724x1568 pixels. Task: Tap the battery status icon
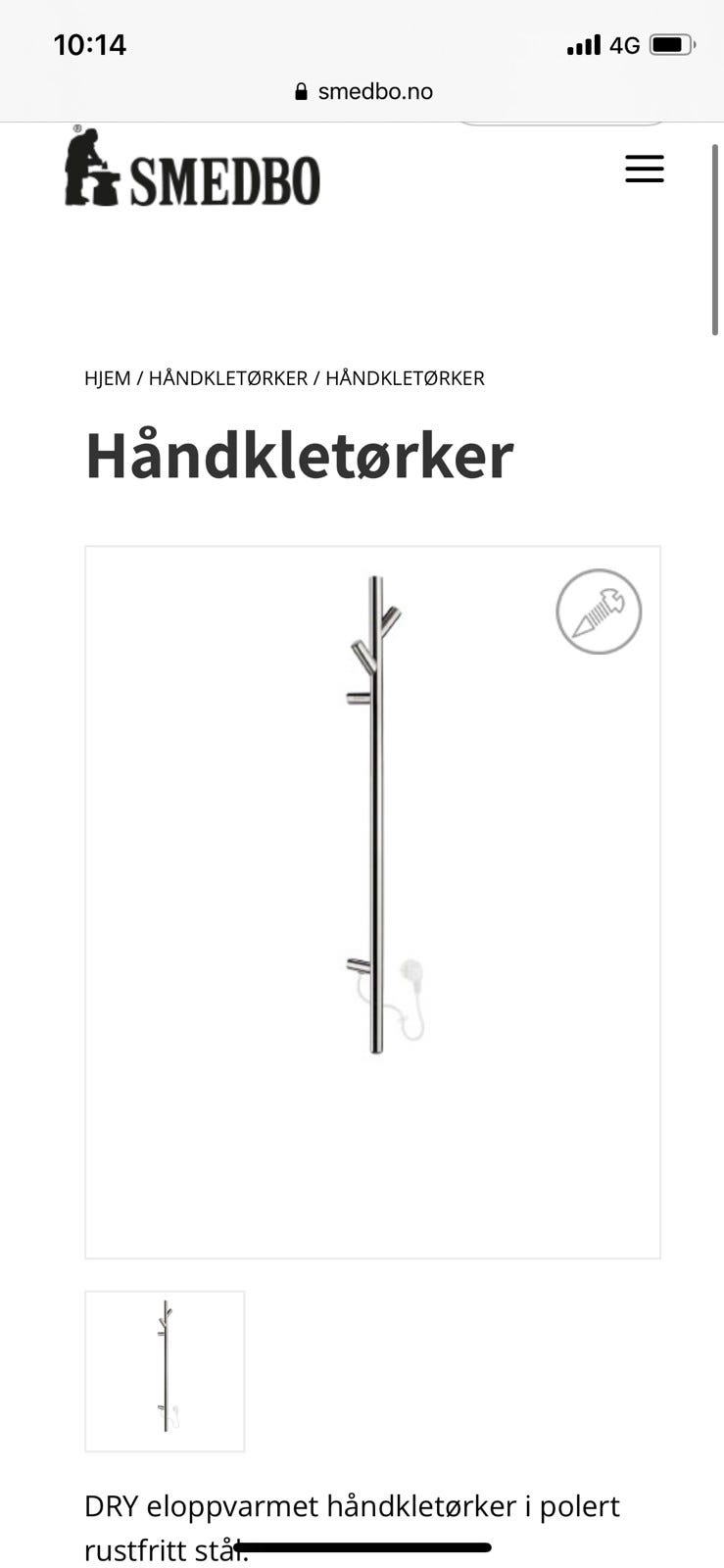pyautogui.click(x=672, y=44)
